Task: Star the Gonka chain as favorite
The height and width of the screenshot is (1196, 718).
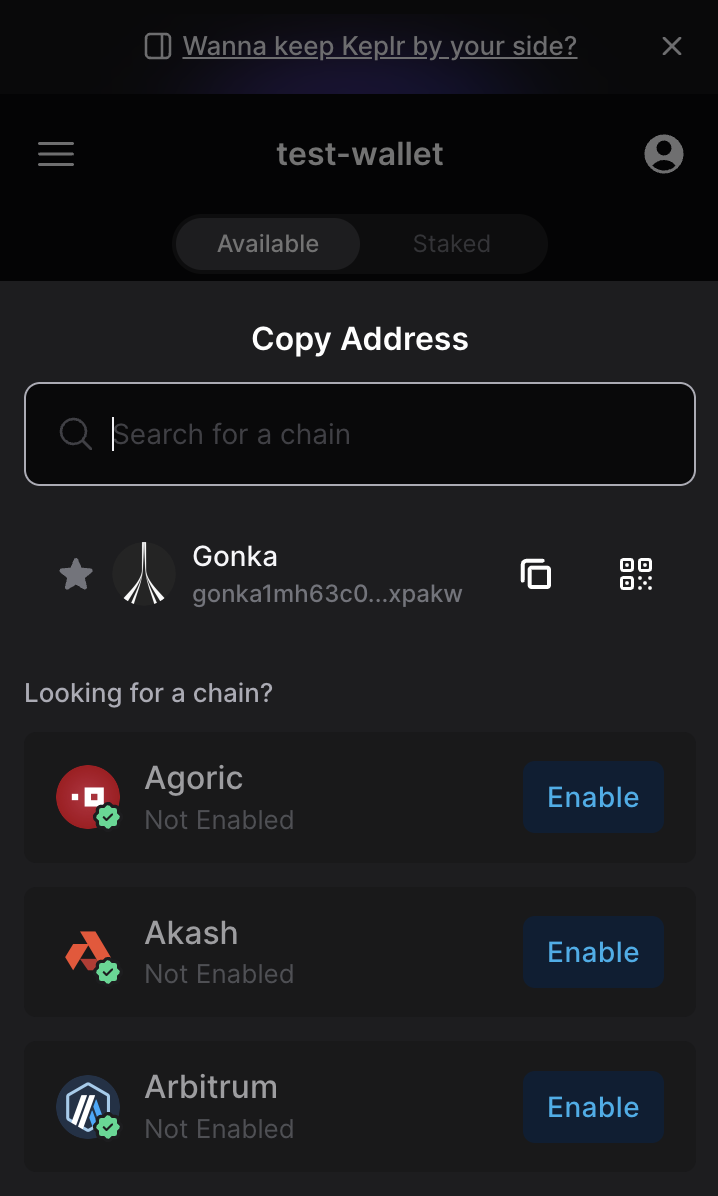Action: click(x=76, y=575)
